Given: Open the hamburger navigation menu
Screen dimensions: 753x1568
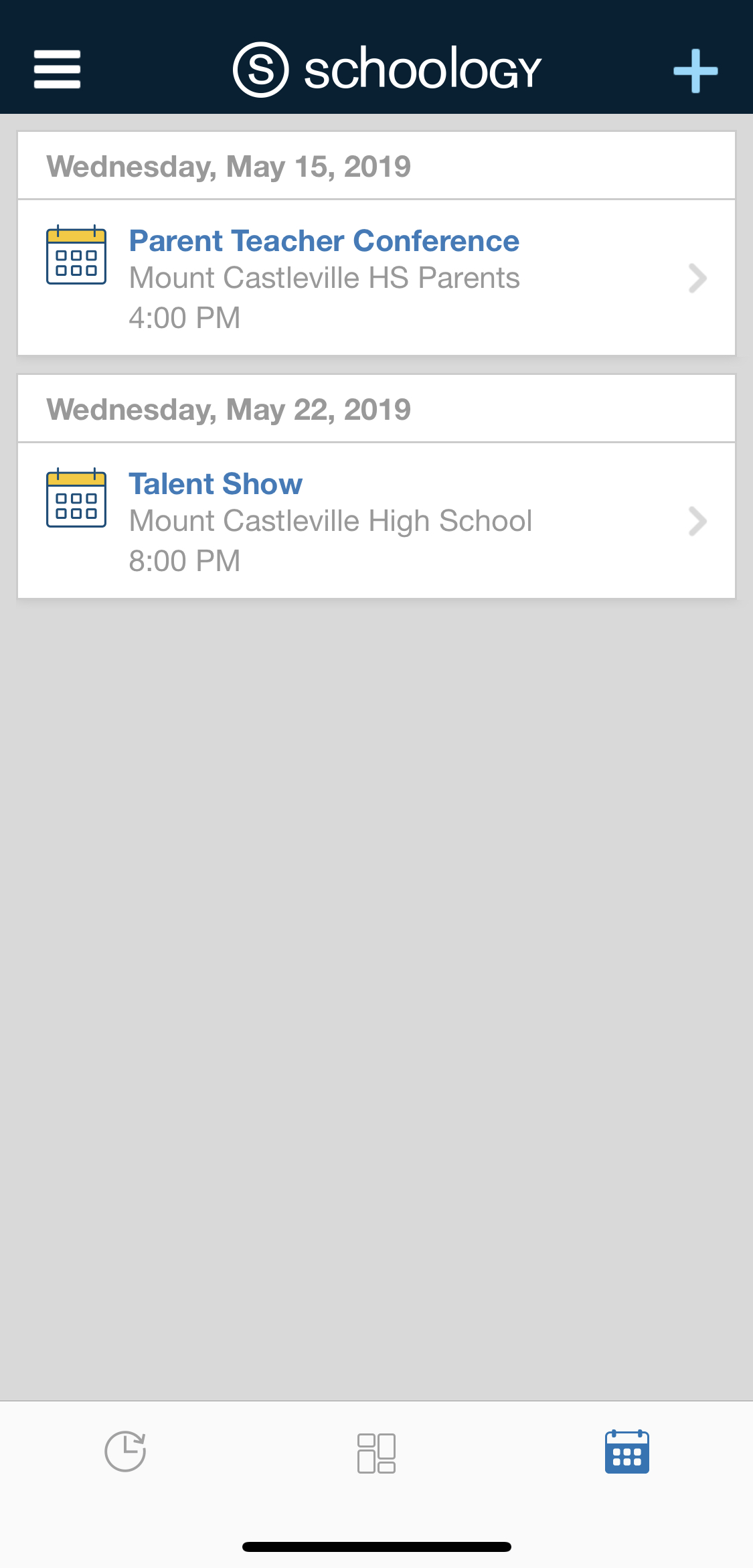Looking at the screenshot, I should pyautogui.click(x=58, y=70).
